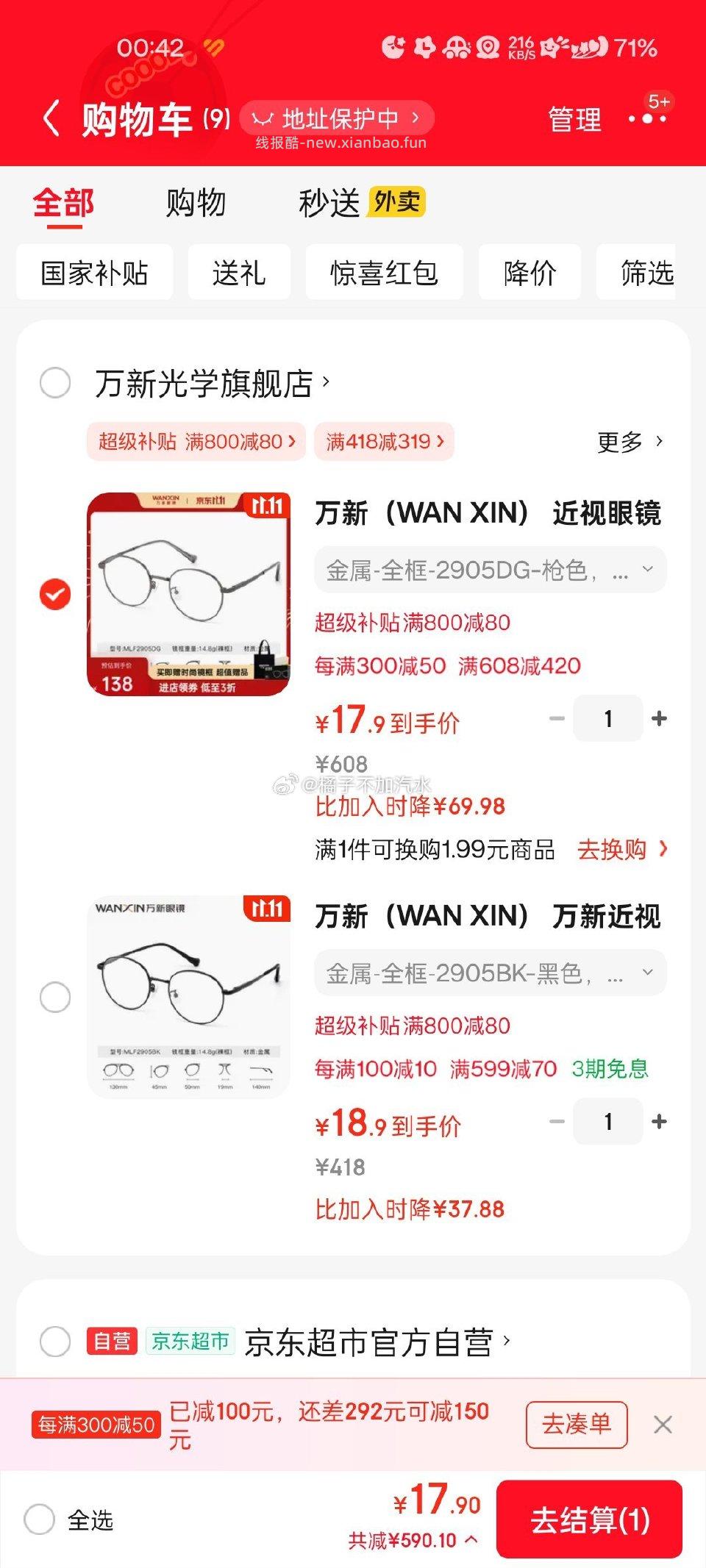This screenshot has width=706, height=1568.
Task: Decrease quantity of the 2905BK glasses
Action: click(x=557, y=1120)
